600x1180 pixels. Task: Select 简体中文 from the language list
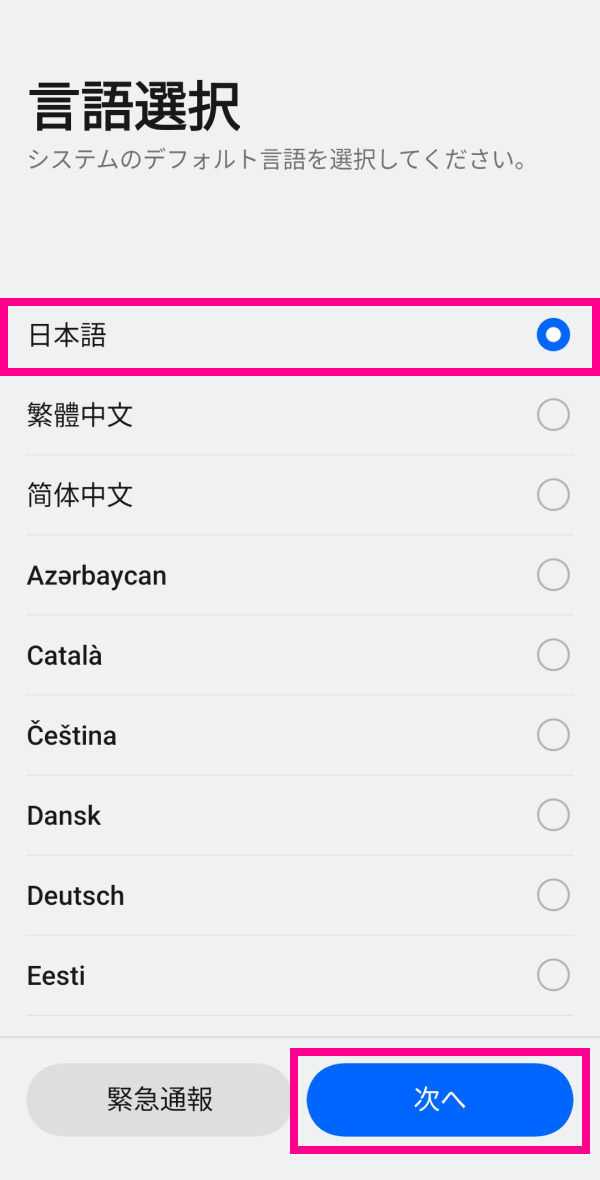pos(300,495)
